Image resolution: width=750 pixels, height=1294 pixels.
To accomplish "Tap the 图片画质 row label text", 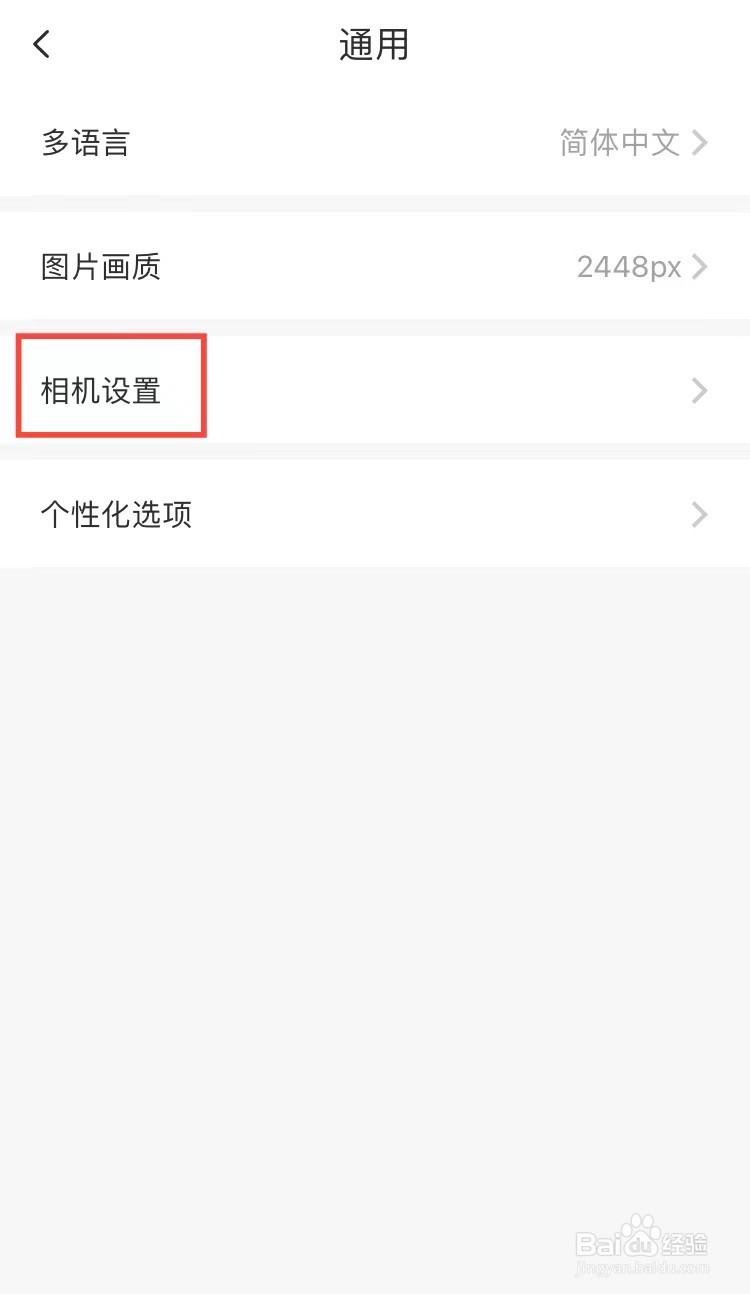I will click(x=100, y=266).
